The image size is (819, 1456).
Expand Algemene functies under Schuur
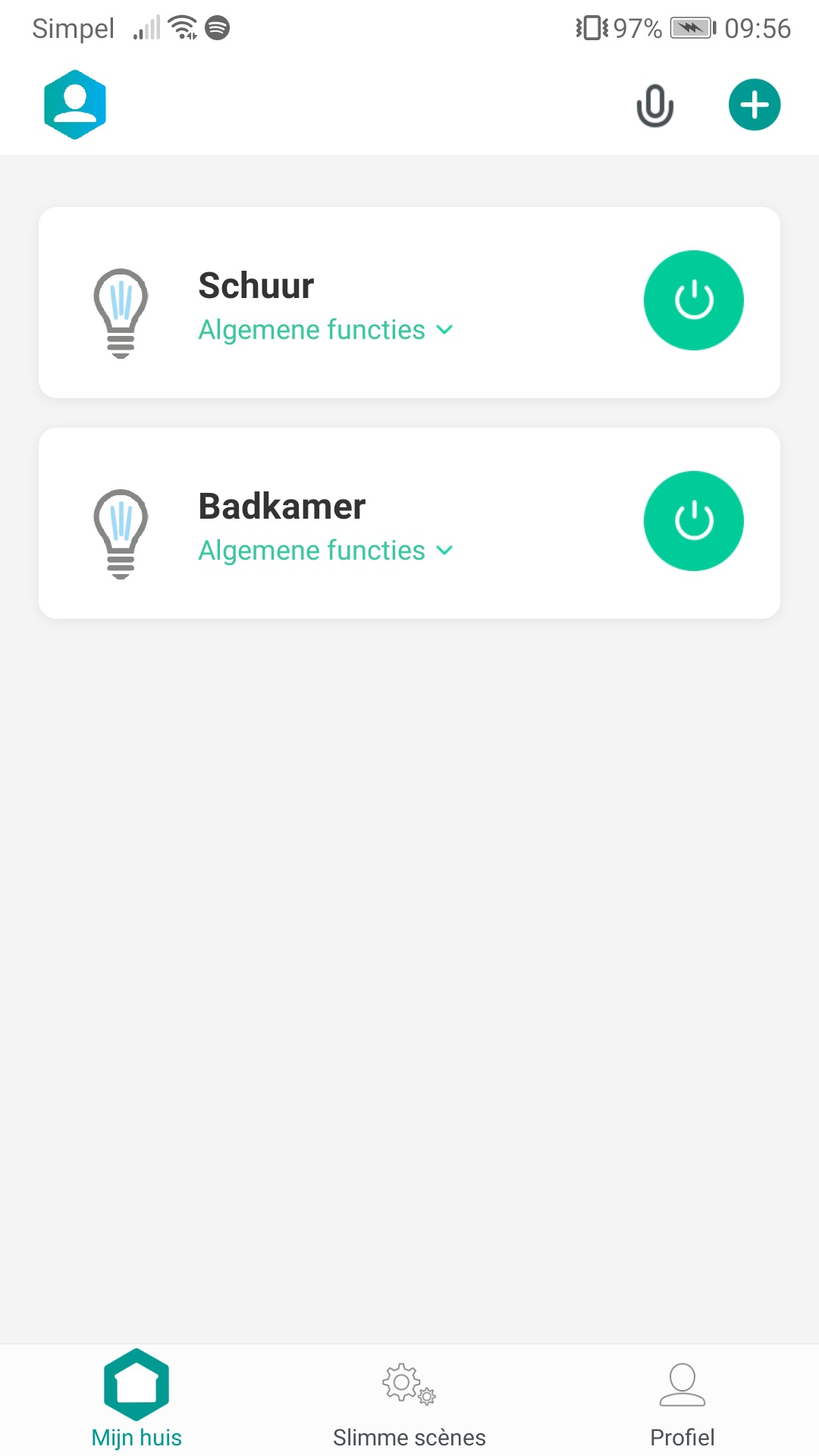click(x=325, y=330)
